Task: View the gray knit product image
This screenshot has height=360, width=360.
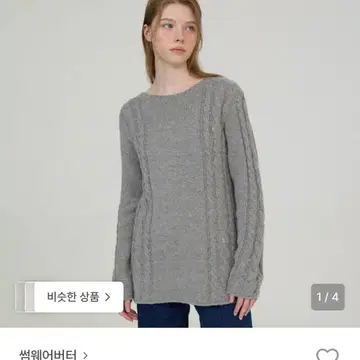Action: pyautogui.click(x=180, y=163)
